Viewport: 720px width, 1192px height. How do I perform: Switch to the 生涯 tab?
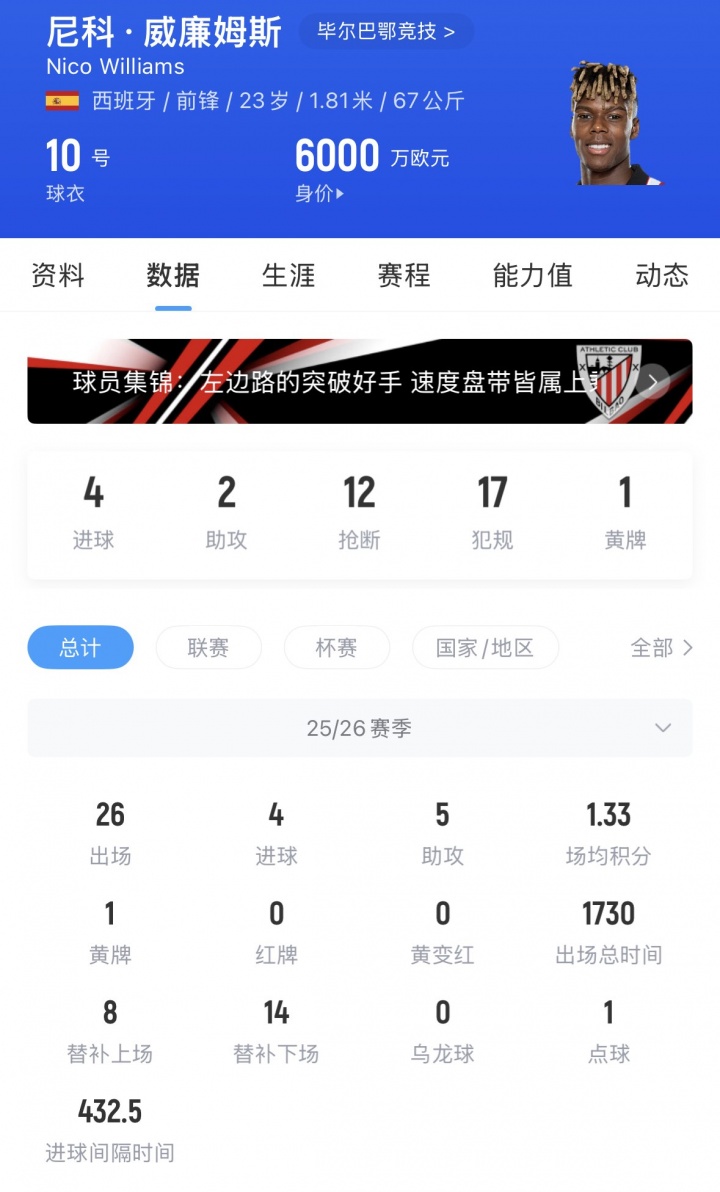click(x=288, y=275)
